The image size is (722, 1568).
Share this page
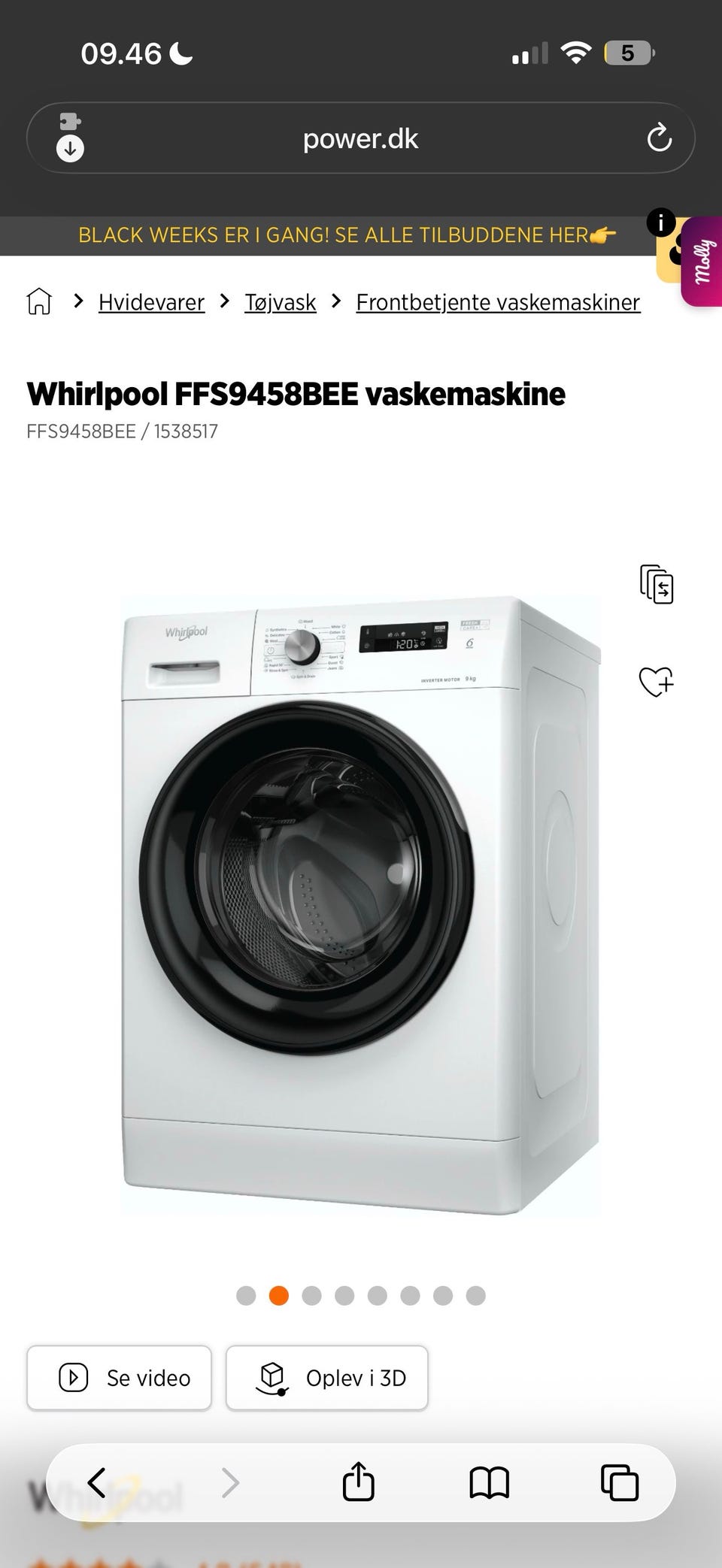click(x=358, y=1482)
